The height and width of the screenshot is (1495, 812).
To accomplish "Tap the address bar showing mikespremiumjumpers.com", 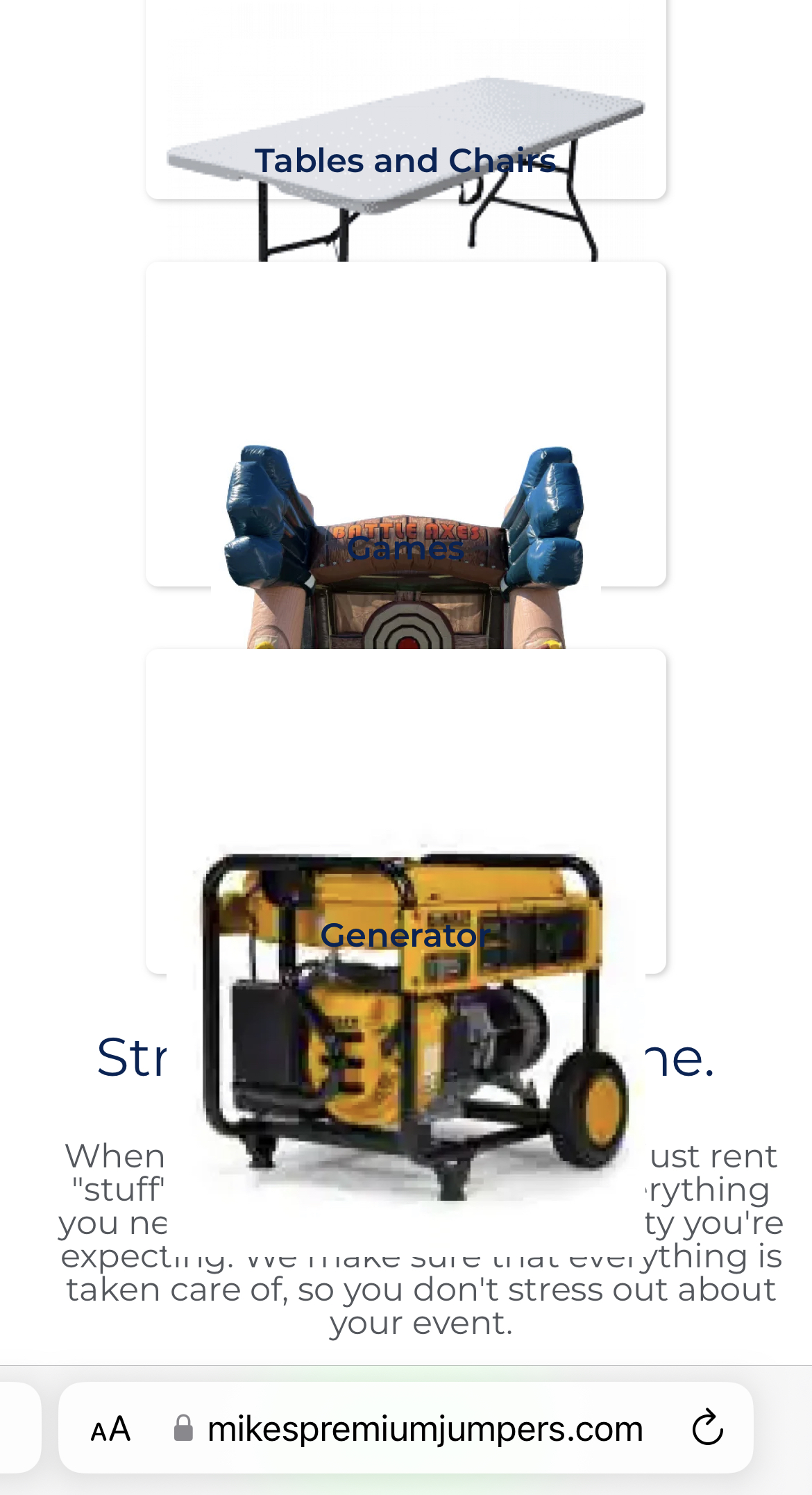I will [425, 1430].
